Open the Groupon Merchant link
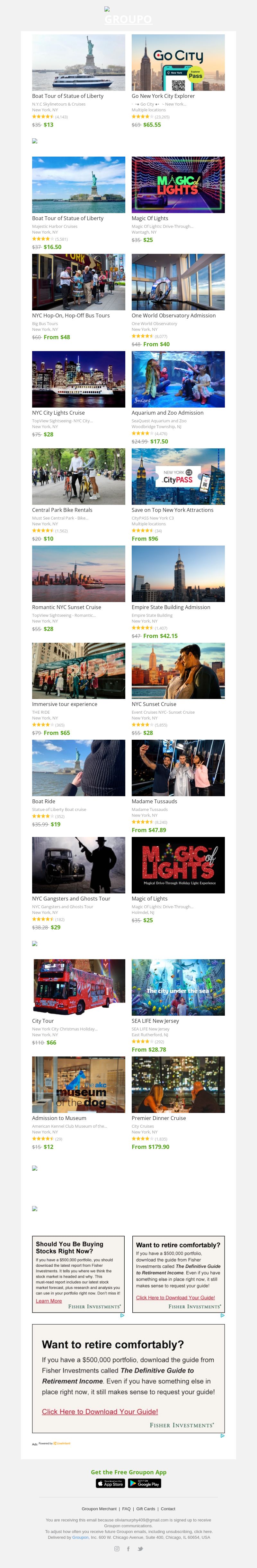This screenshot has height=1568, width=257. tap(99, 1509)
